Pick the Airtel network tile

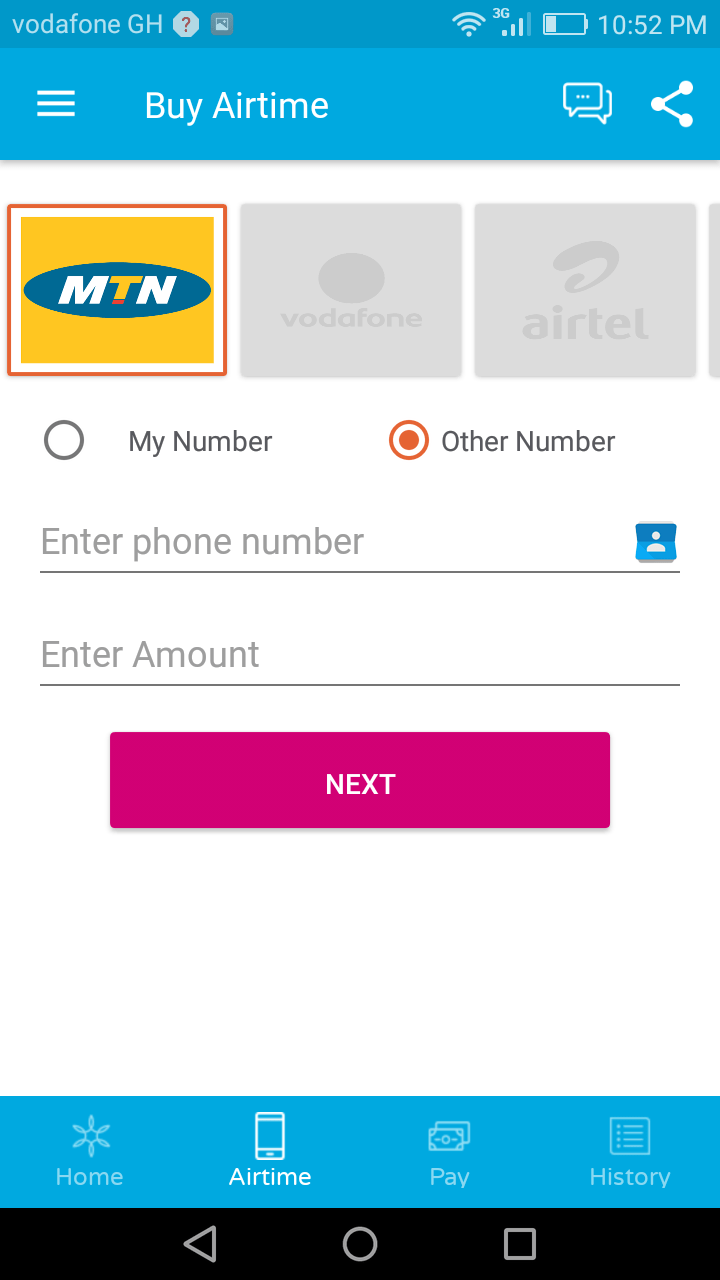point(585,290)
